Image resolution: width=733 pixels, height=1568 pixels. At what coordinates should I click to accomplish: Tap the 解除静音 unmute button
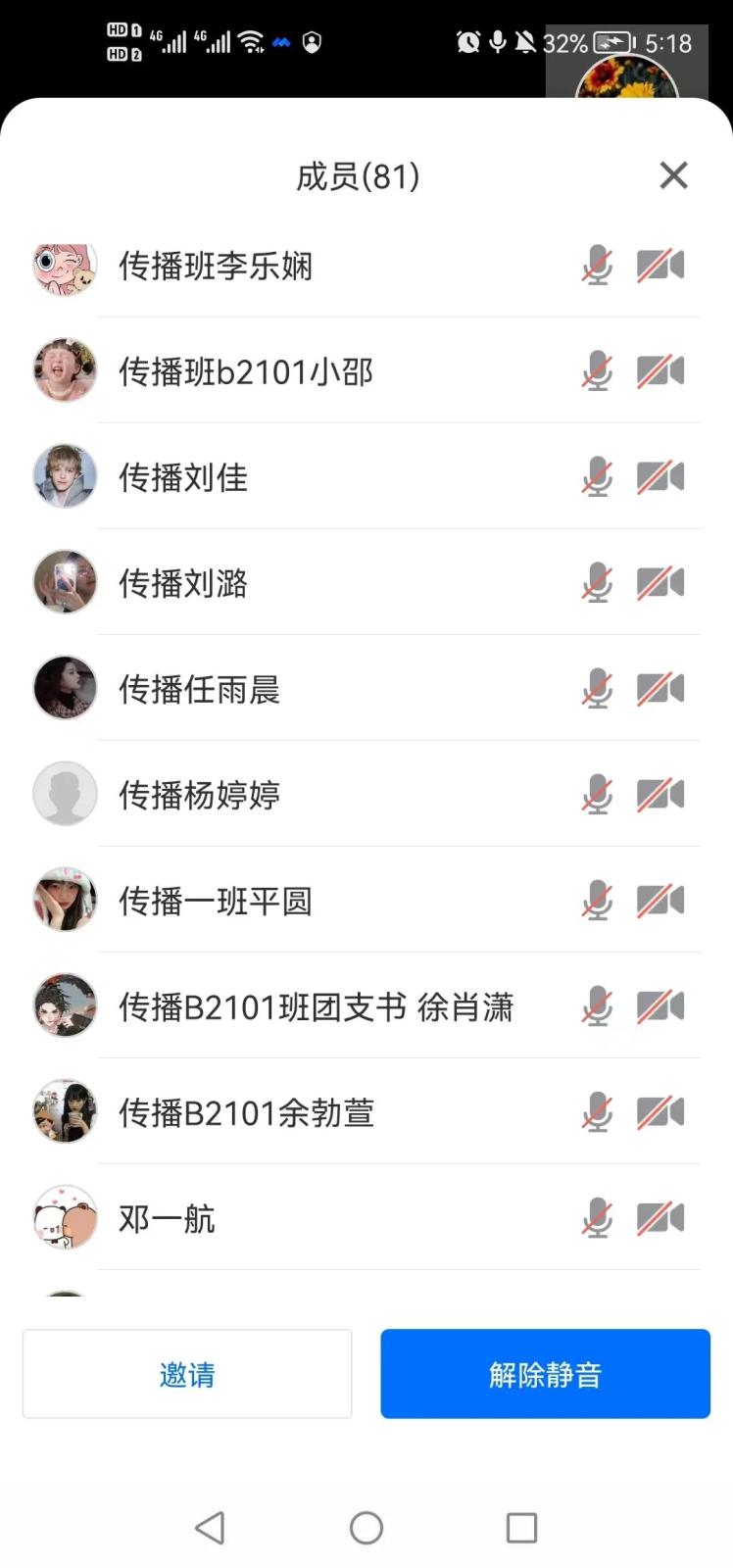click(545, 1374)
